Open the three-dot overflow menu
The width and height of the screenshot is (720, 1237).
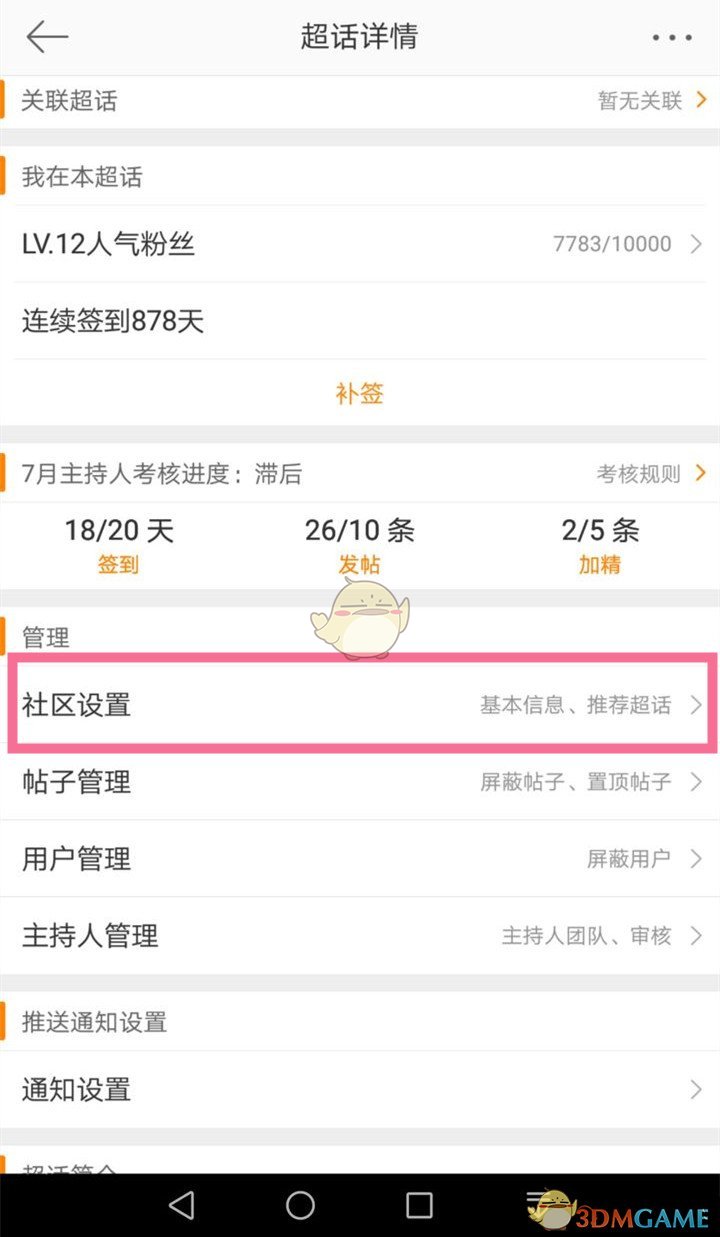tap(672, 38)
